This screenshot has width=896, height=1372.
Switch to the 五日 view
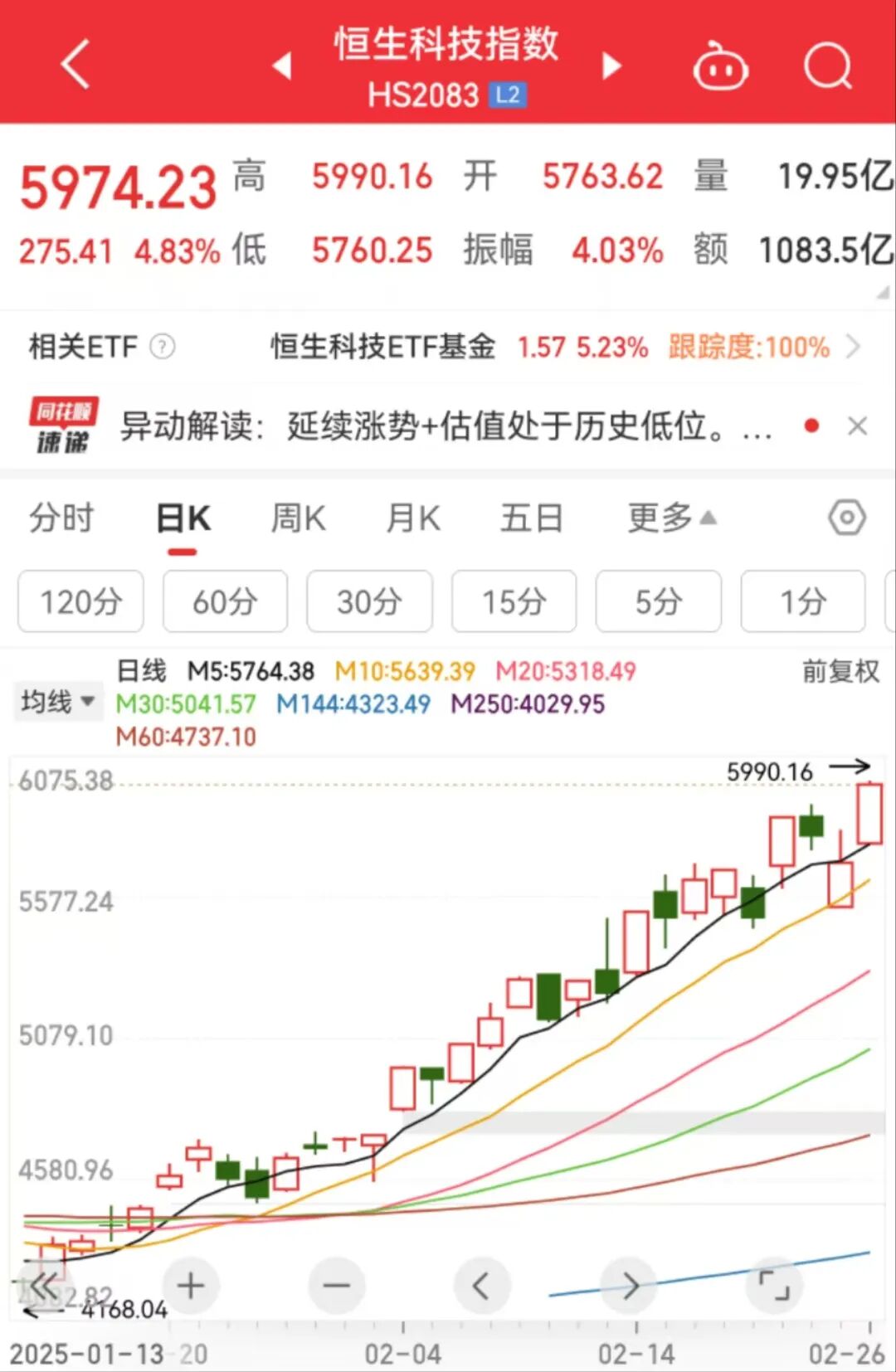pyautogui.click(x=531, y=518)
